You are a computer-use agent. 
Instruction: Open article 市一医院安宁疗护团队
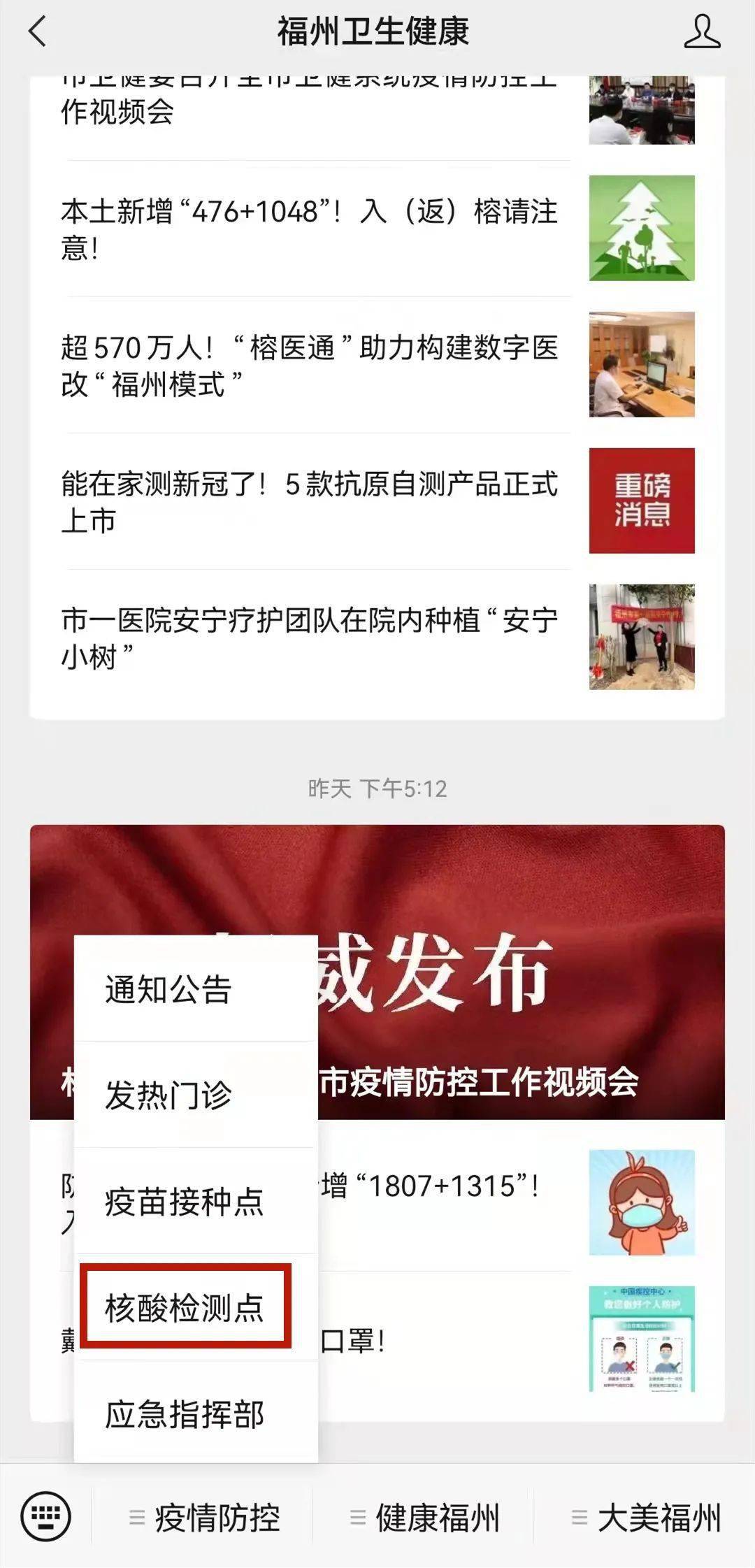[x=308, y=637]
